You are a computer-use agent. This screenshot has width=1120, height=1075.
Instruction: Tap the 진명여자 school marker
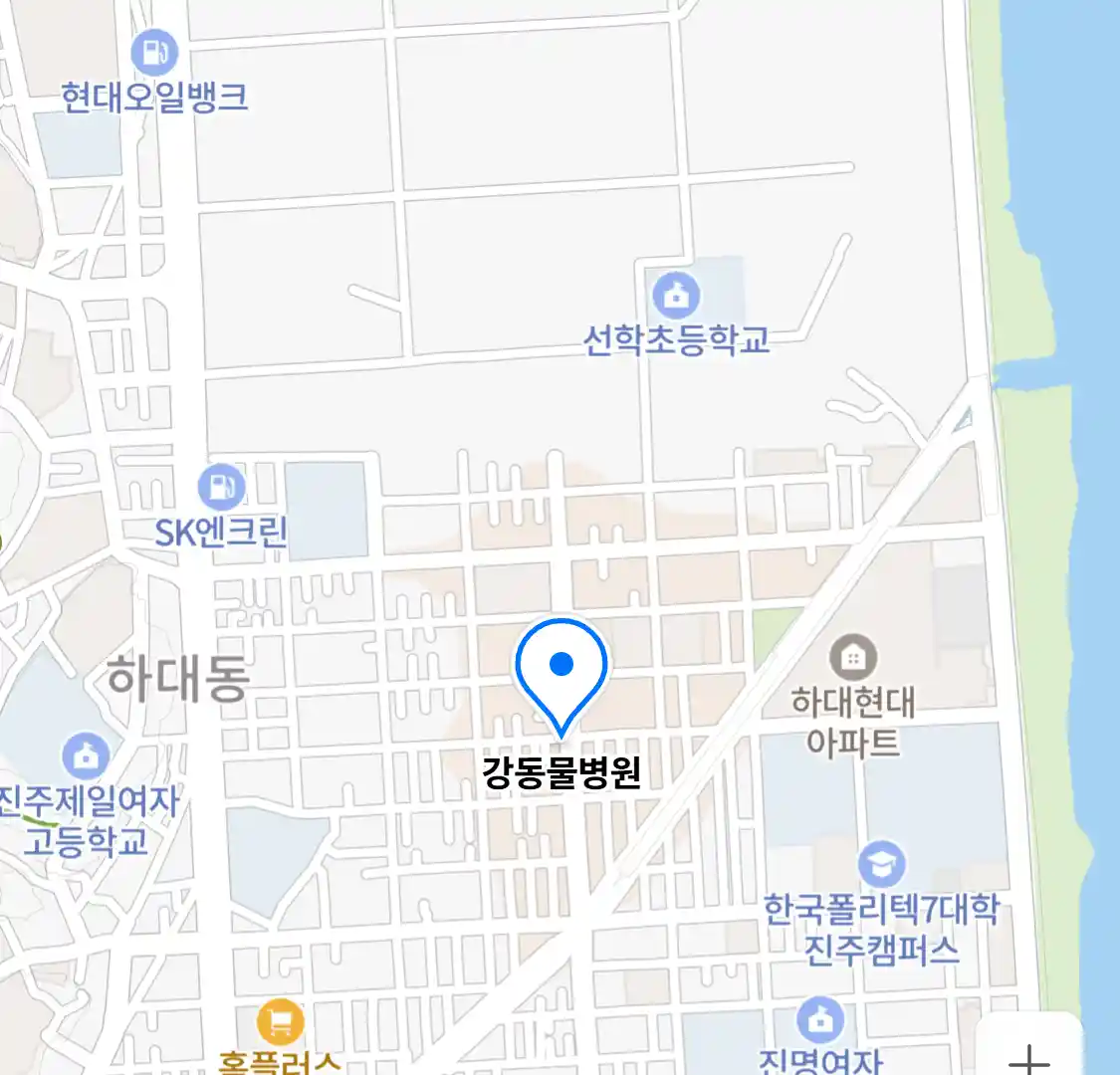point(820,1020)
